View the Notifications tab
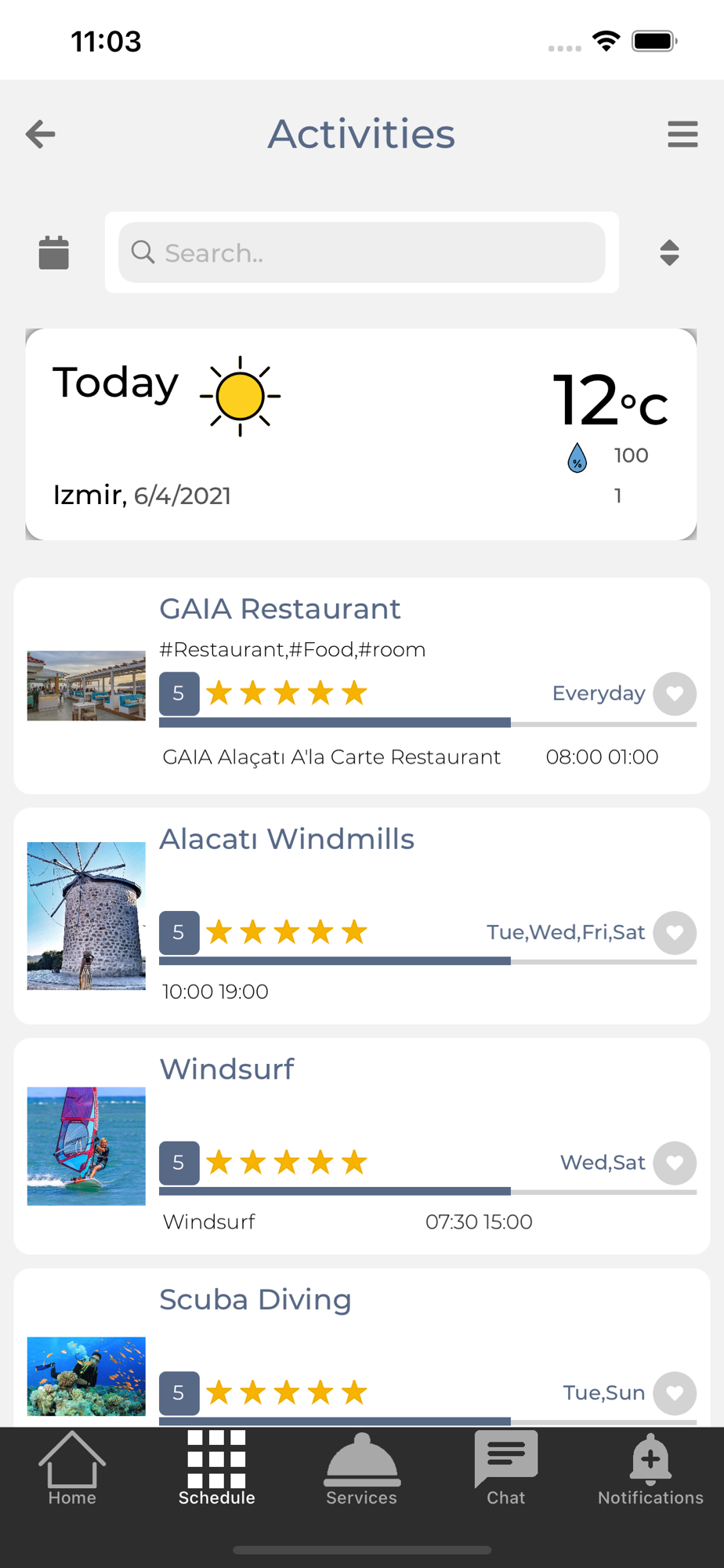This screenshot has height=1568, width=724. 650,1468
